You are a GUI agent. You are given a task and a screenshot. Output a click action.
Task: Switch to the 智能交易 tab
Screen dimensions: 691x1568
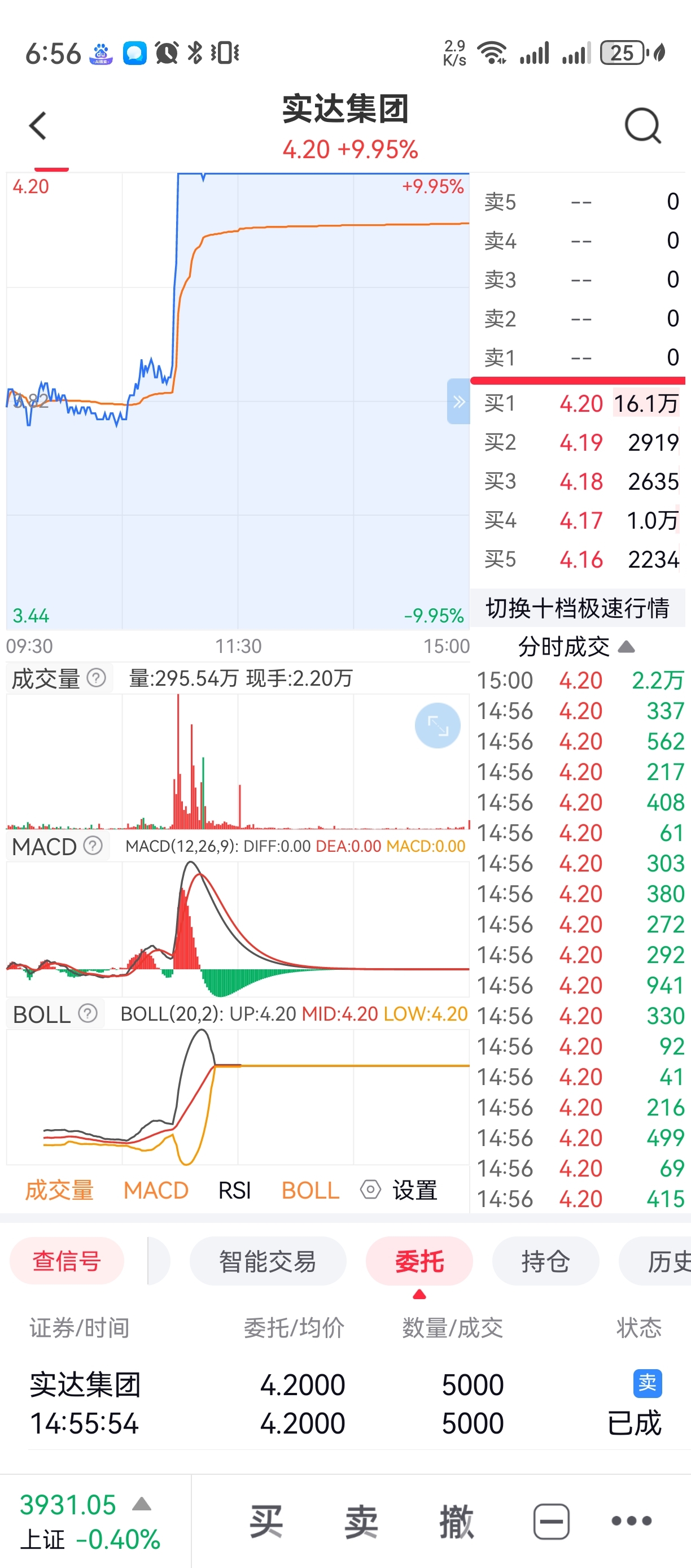coord(268,1261)
